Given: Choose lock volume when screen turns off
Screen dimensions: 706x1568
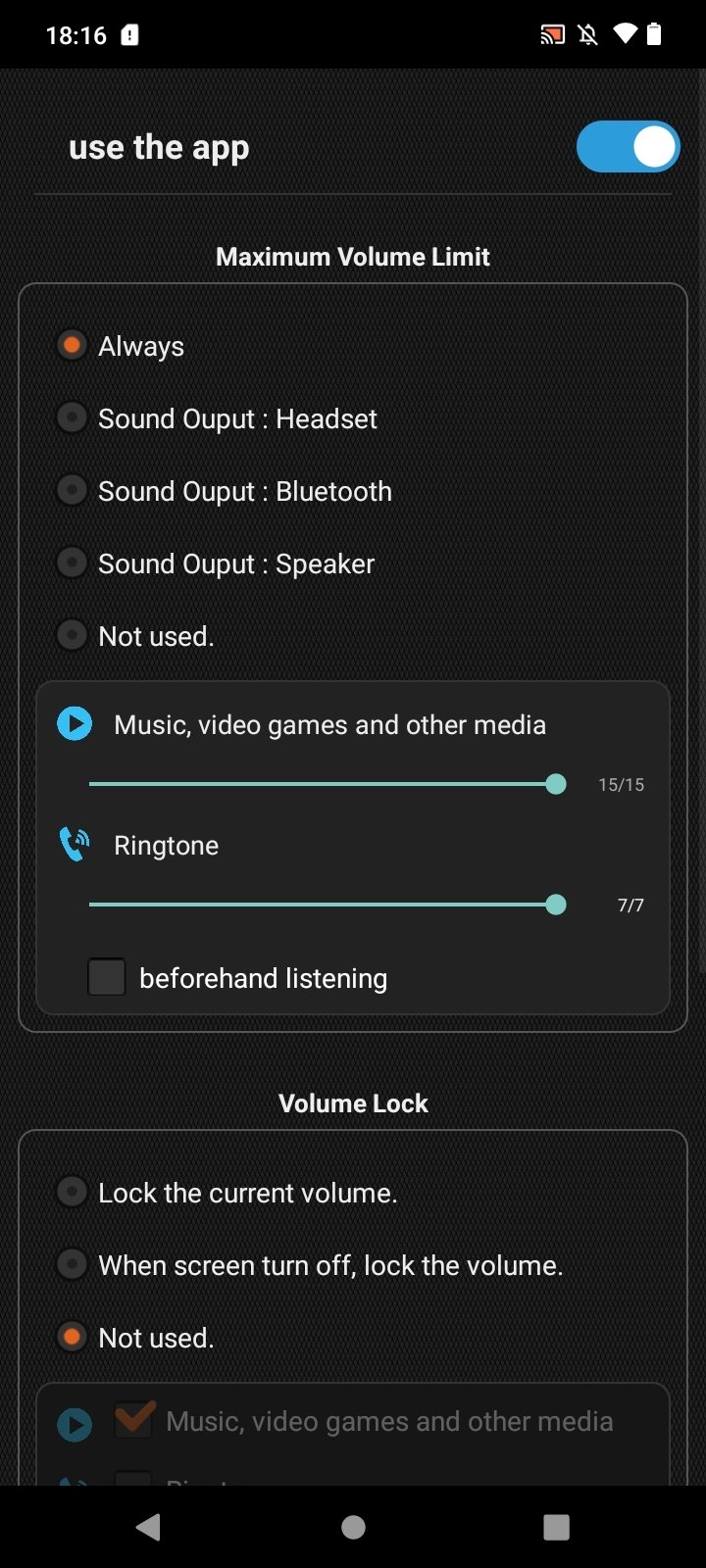Looking at the screenshot, I should pos(72,1265).
